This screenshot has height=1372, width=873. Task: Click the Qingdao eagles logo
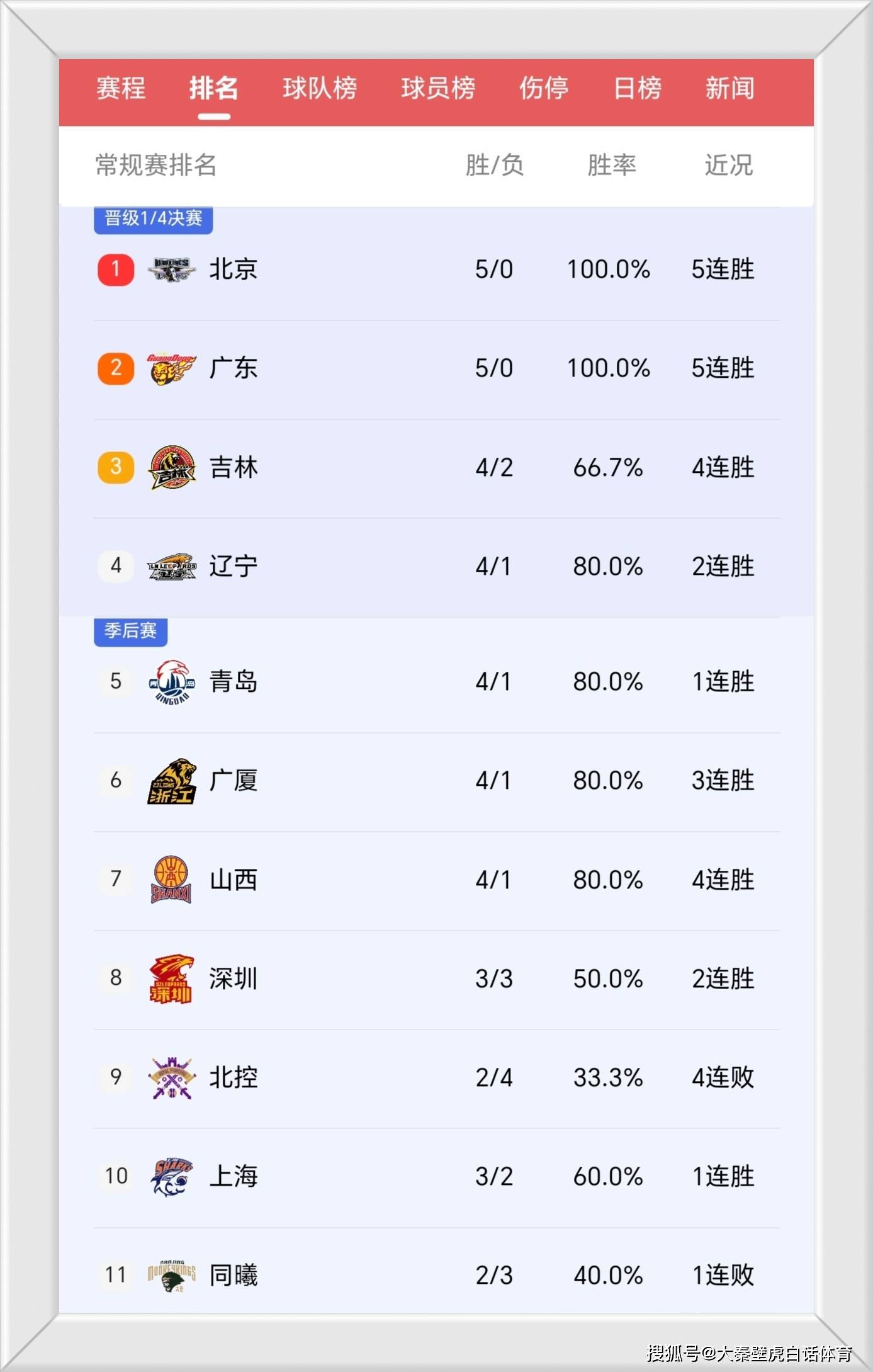click(x=170, y=681)
